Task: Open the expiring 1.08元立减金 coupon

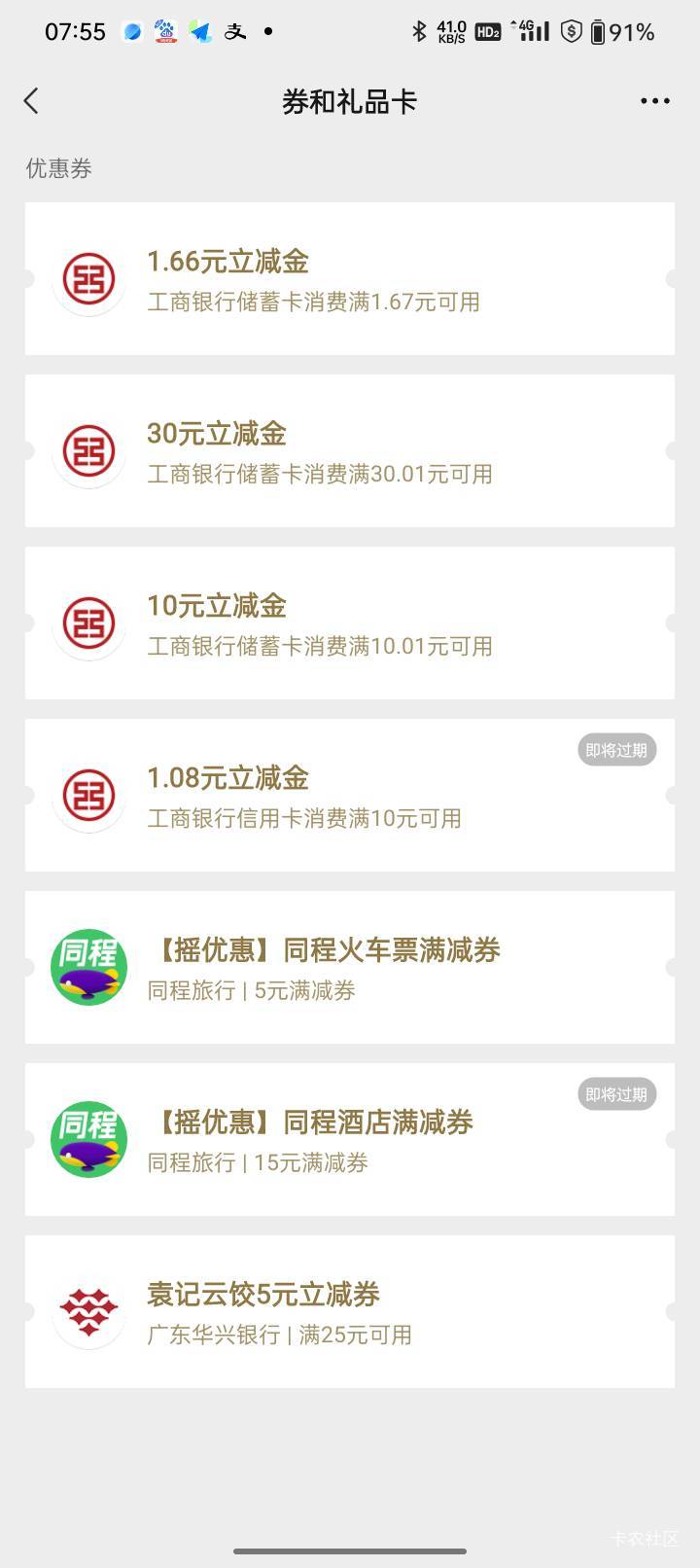Action: [349, 796]
